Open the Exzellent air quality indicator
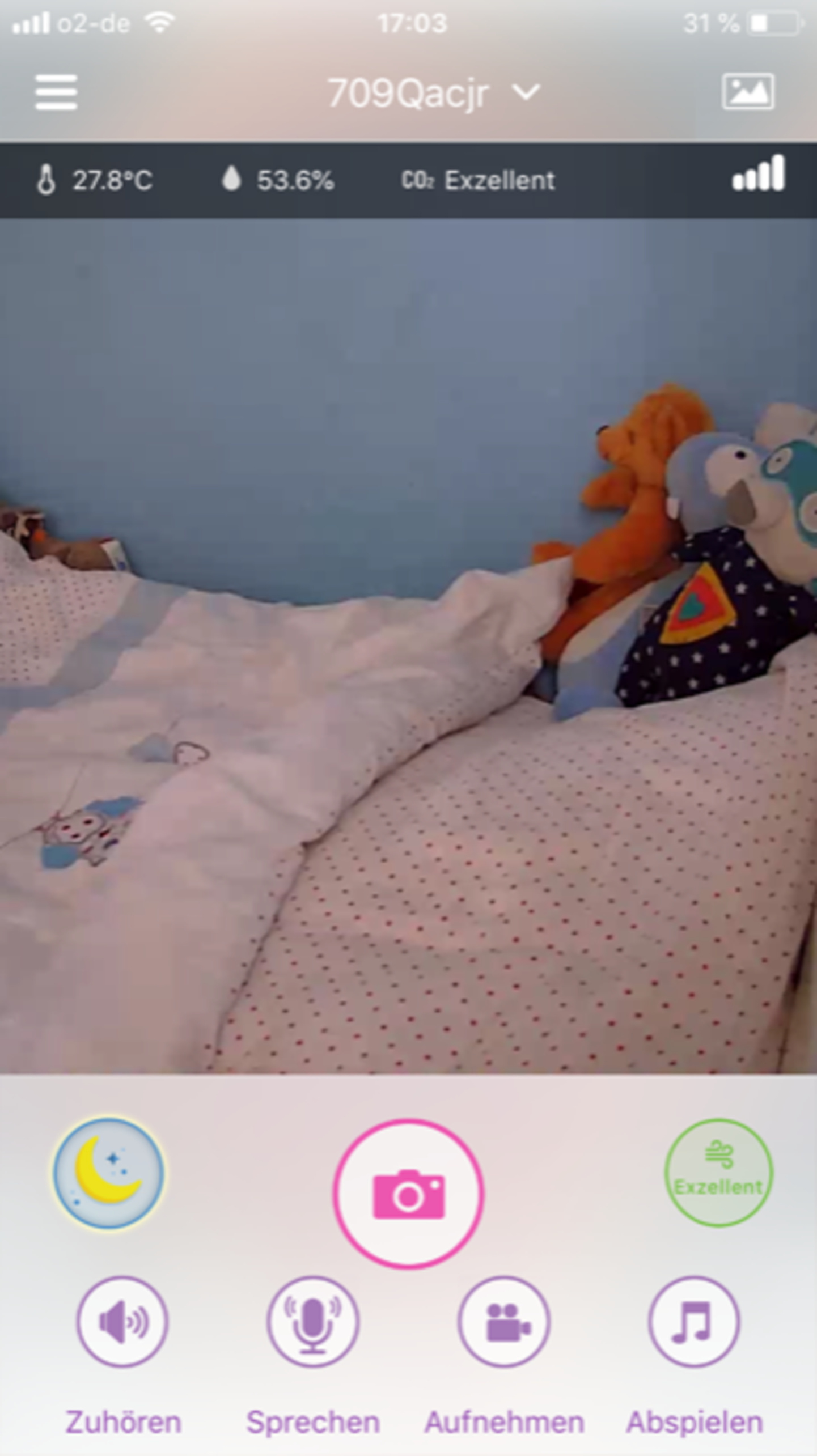This screenshot has height=1456, width=817. pos(718,1172)
